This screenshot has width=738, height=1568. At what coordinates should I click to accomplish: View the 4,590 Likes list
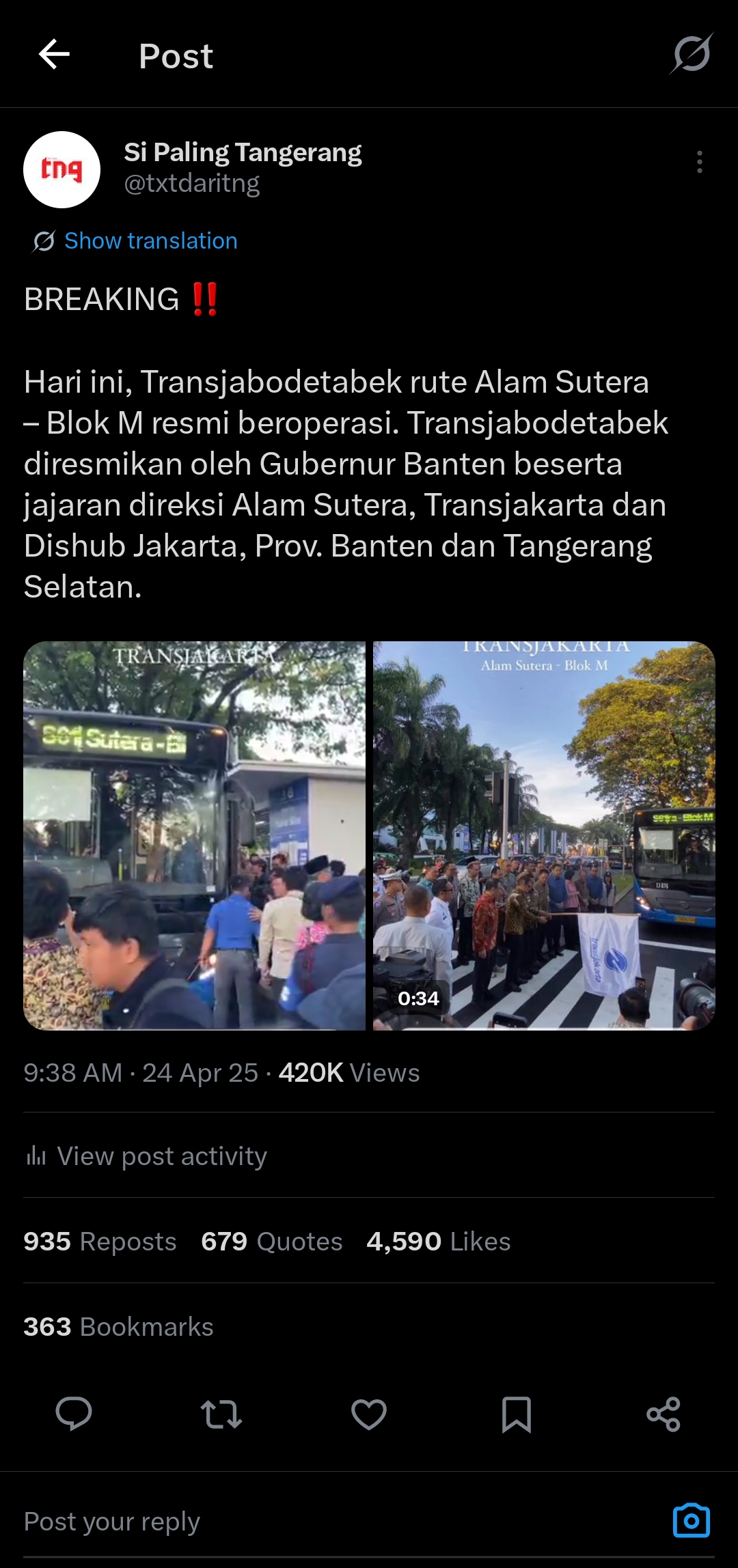pyautogui.click(x=438, y=1242)
